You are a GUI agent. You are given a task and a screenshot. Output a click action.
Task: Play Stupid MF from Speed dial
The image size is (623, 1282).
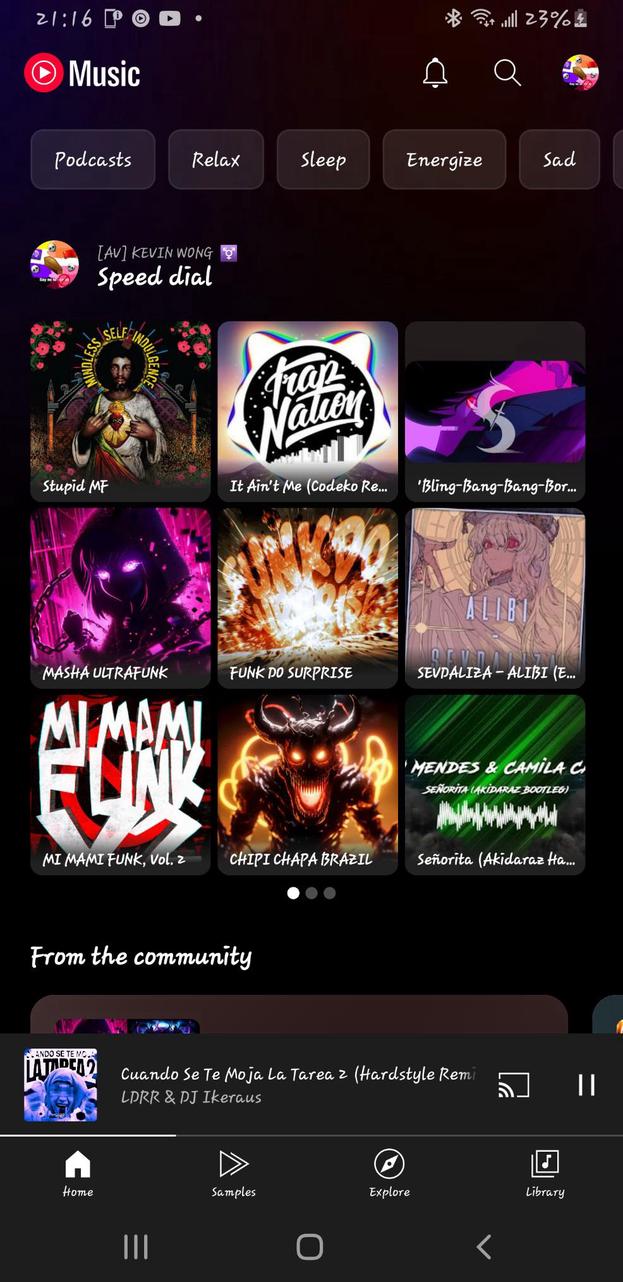pyautogui.click(x=121, y=411)
